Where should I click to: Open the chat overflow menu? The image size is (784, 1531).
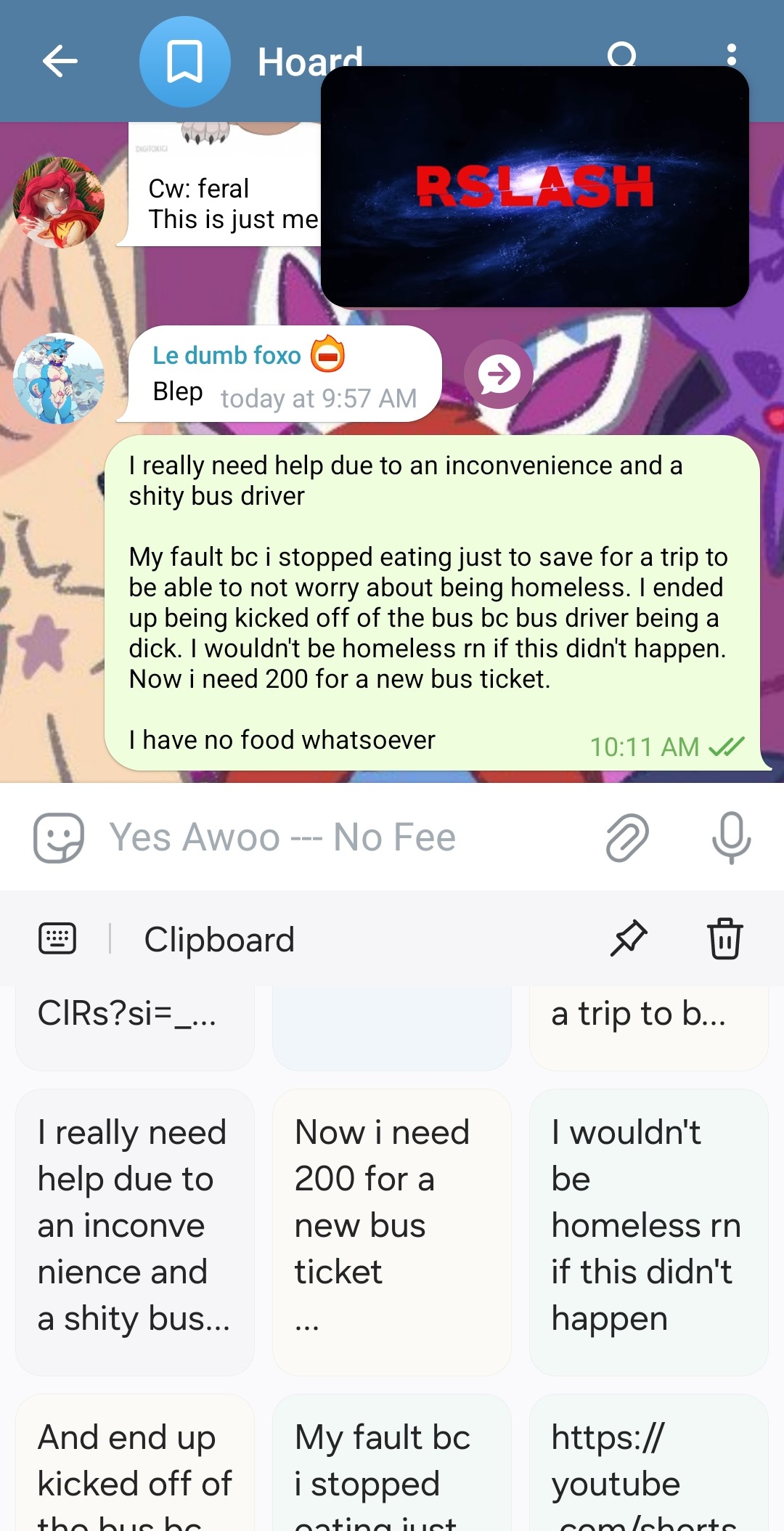731,54
